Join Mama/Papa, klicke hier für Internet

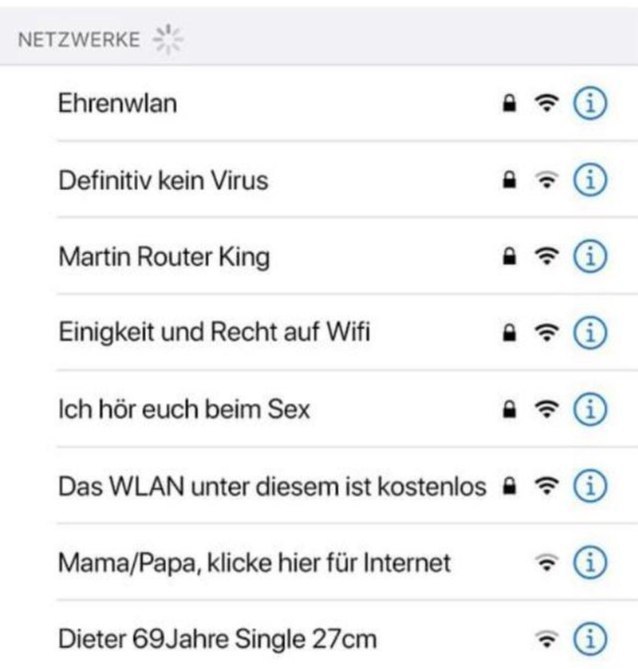[254, 562]
